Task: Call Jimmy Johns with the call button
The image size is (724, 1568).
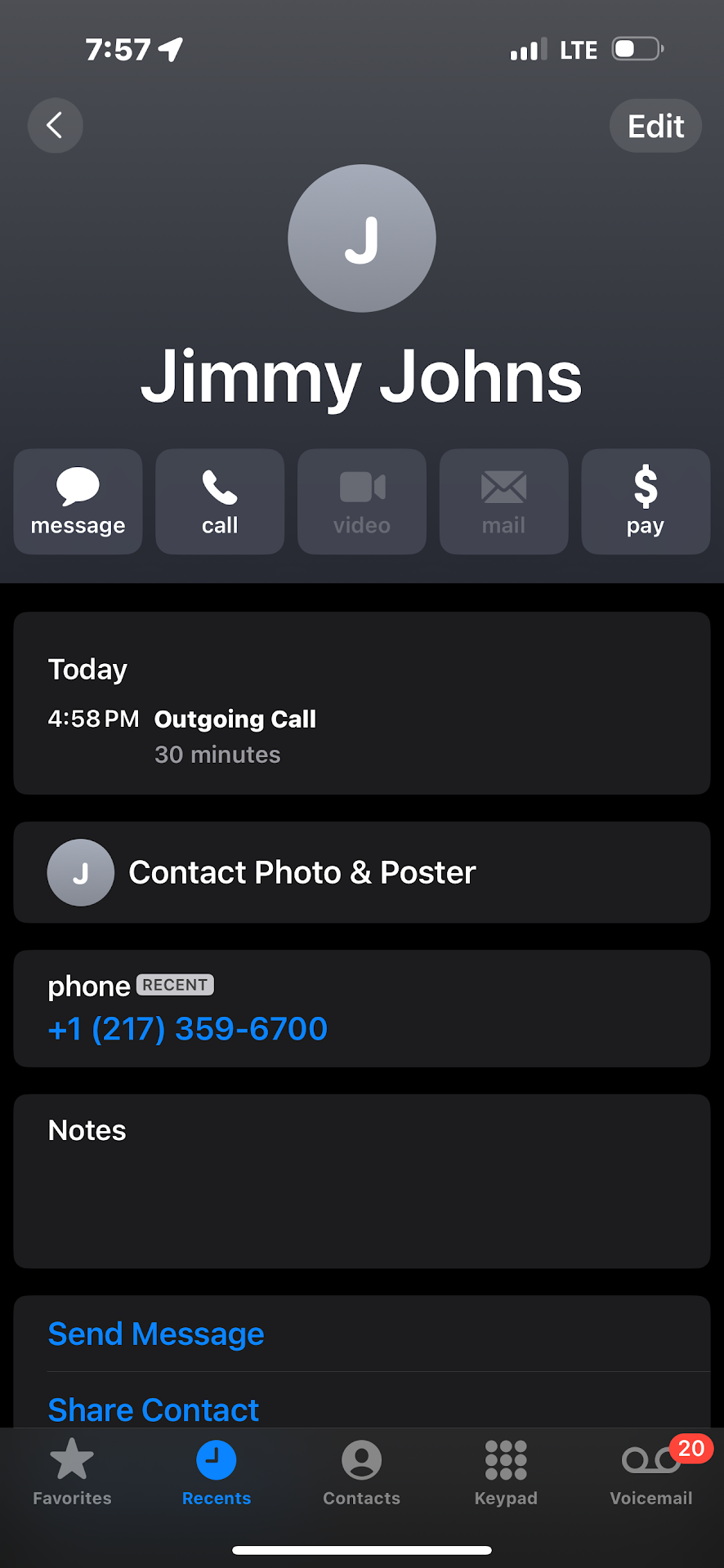Action: tap(220, 501)
